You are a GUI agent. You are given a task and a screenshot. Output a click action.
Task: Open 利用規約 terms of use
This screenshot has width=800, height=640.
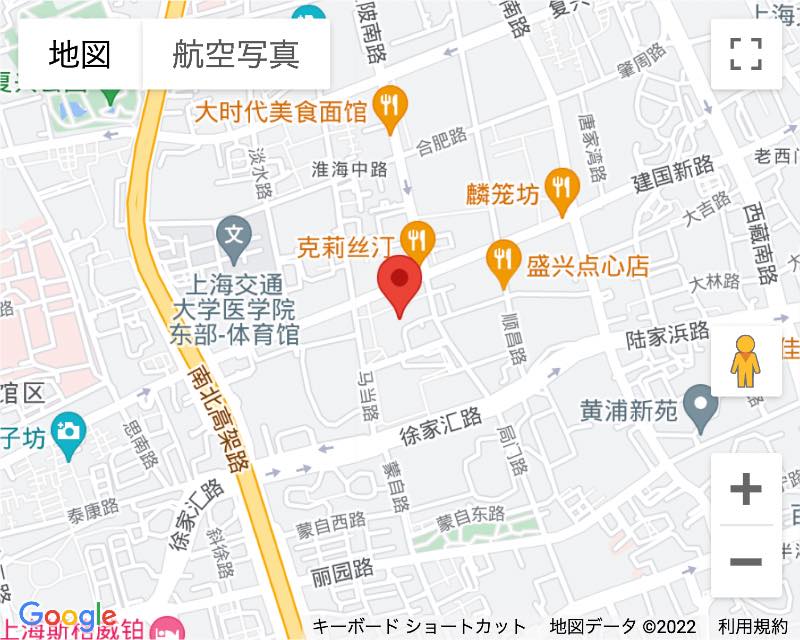[752, 627]
